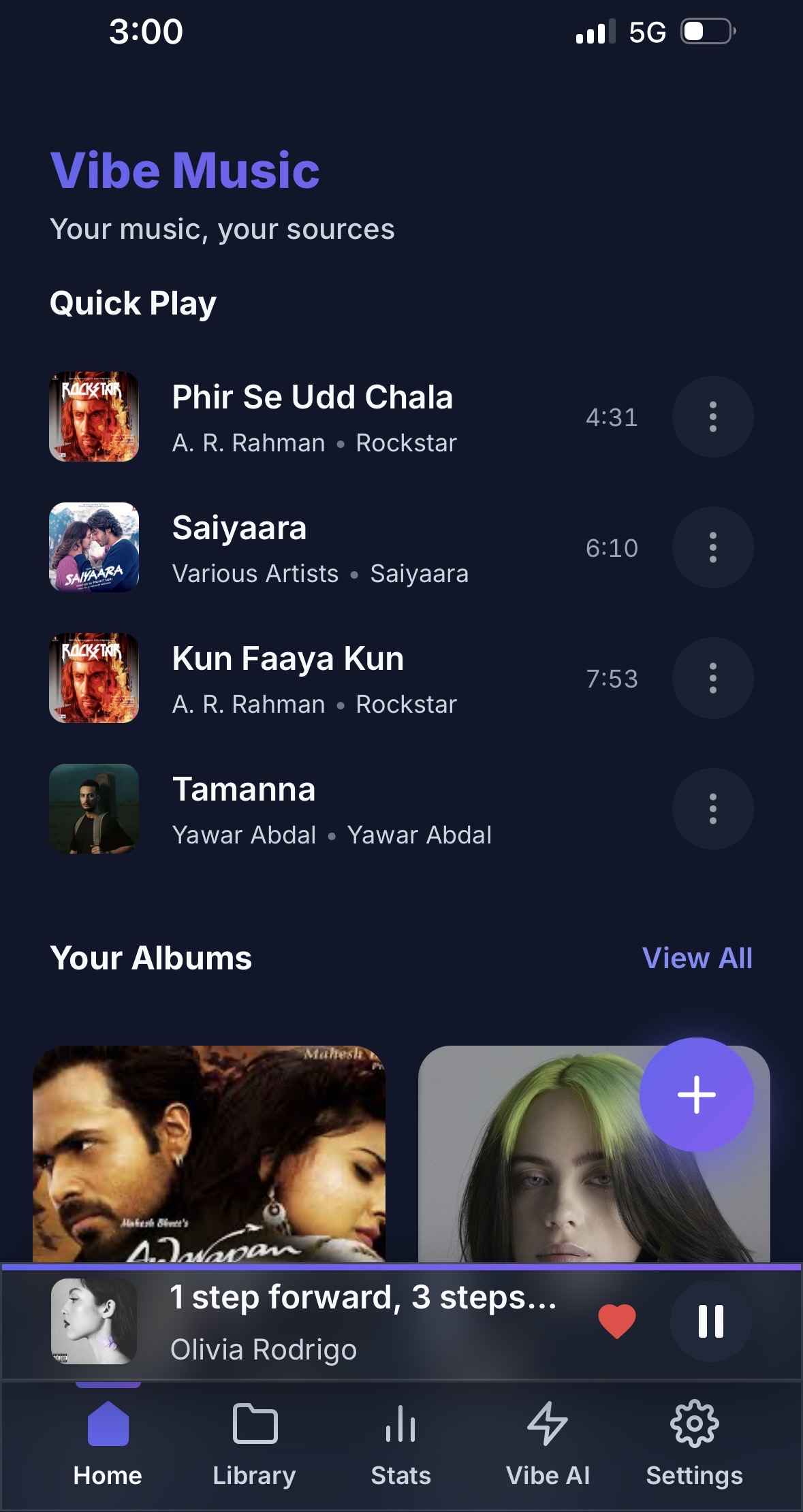Image resolution: width=803 pixels, height=1512 pixels.
Task: Open options menu for Tamanna
Action: [x=712, y=807]
